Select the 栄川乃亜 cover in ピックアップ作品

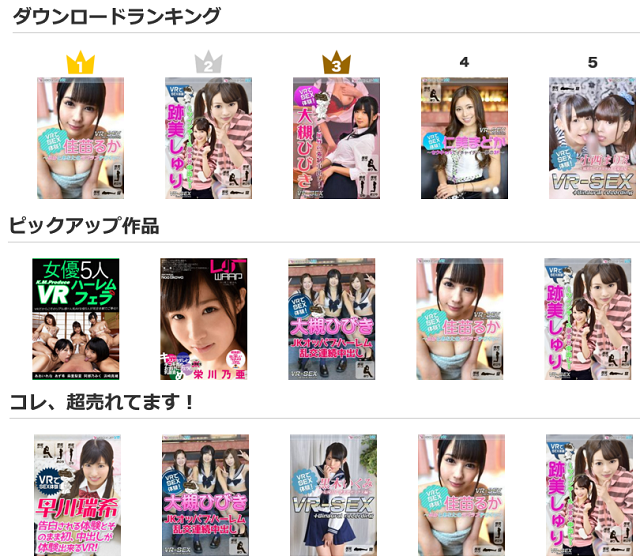click(x=204, y=318)
